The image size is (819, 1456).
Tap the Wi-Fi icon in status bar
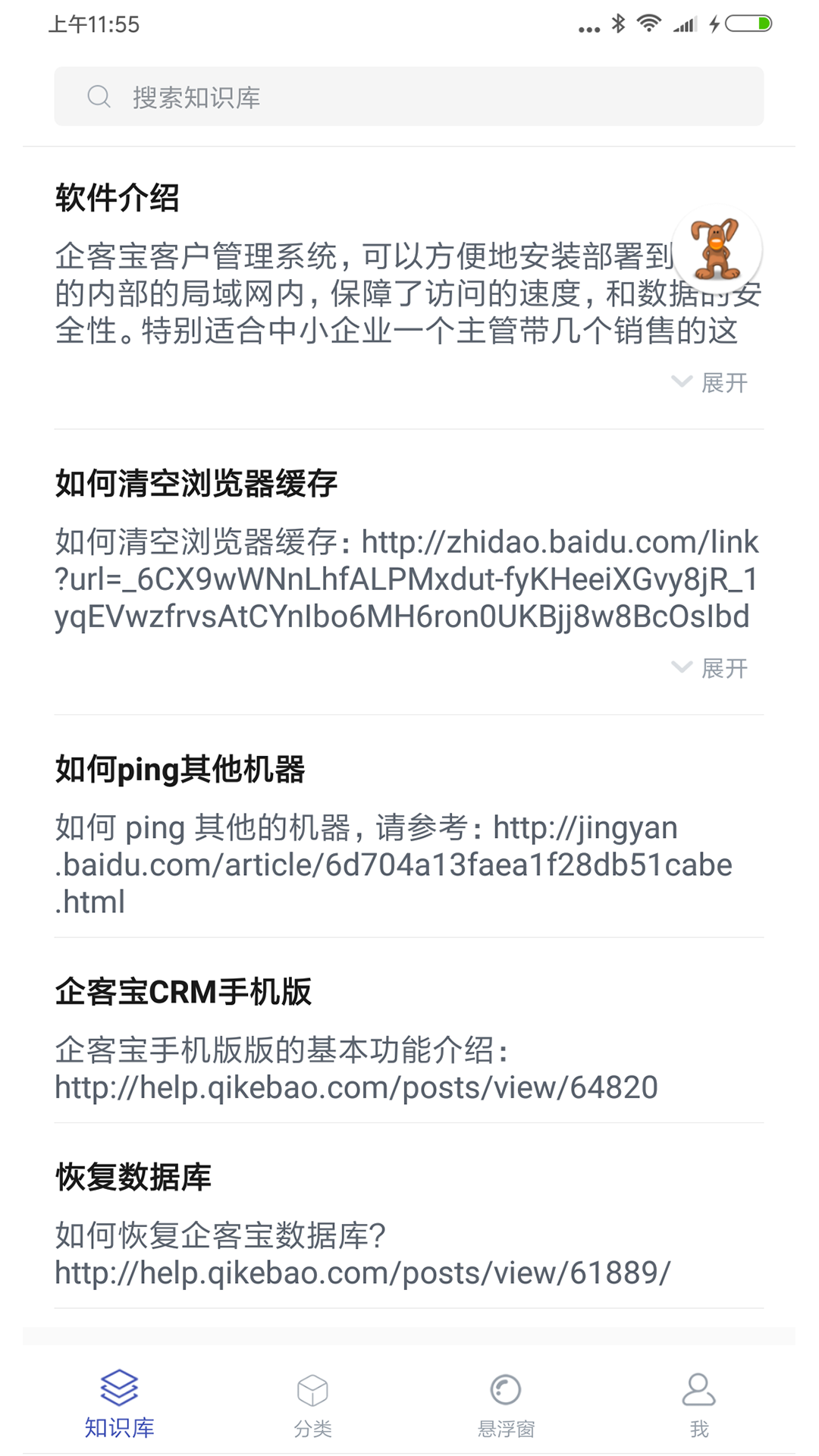click(648, 23)
